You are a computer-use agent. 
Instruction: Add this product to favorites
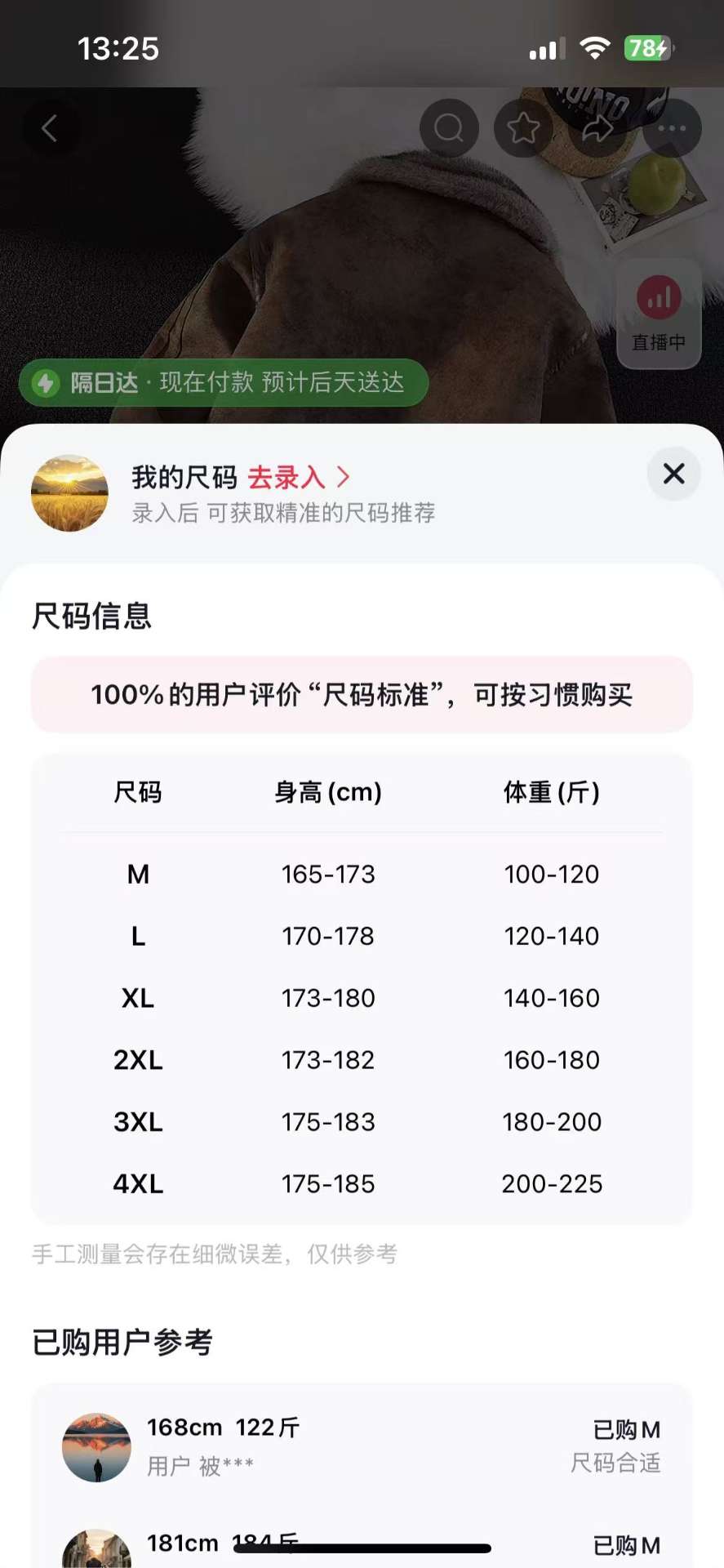[x=523, y=128]
